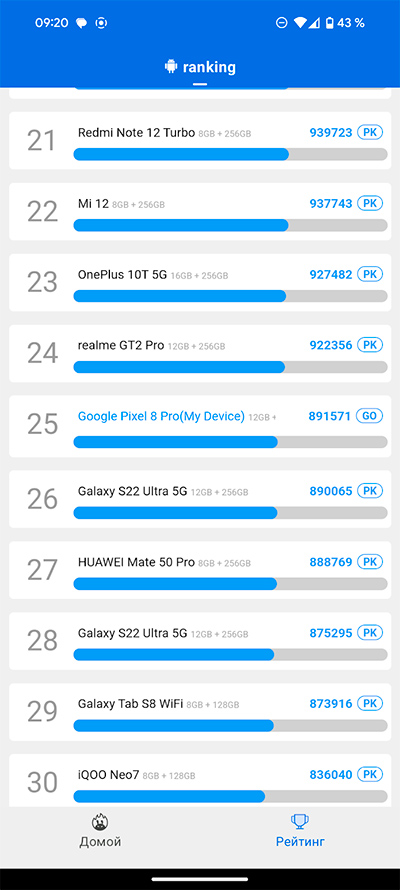
Task: Tap the PK button for Redmi Note 12 Turbo
Action: tap(370, 132)
